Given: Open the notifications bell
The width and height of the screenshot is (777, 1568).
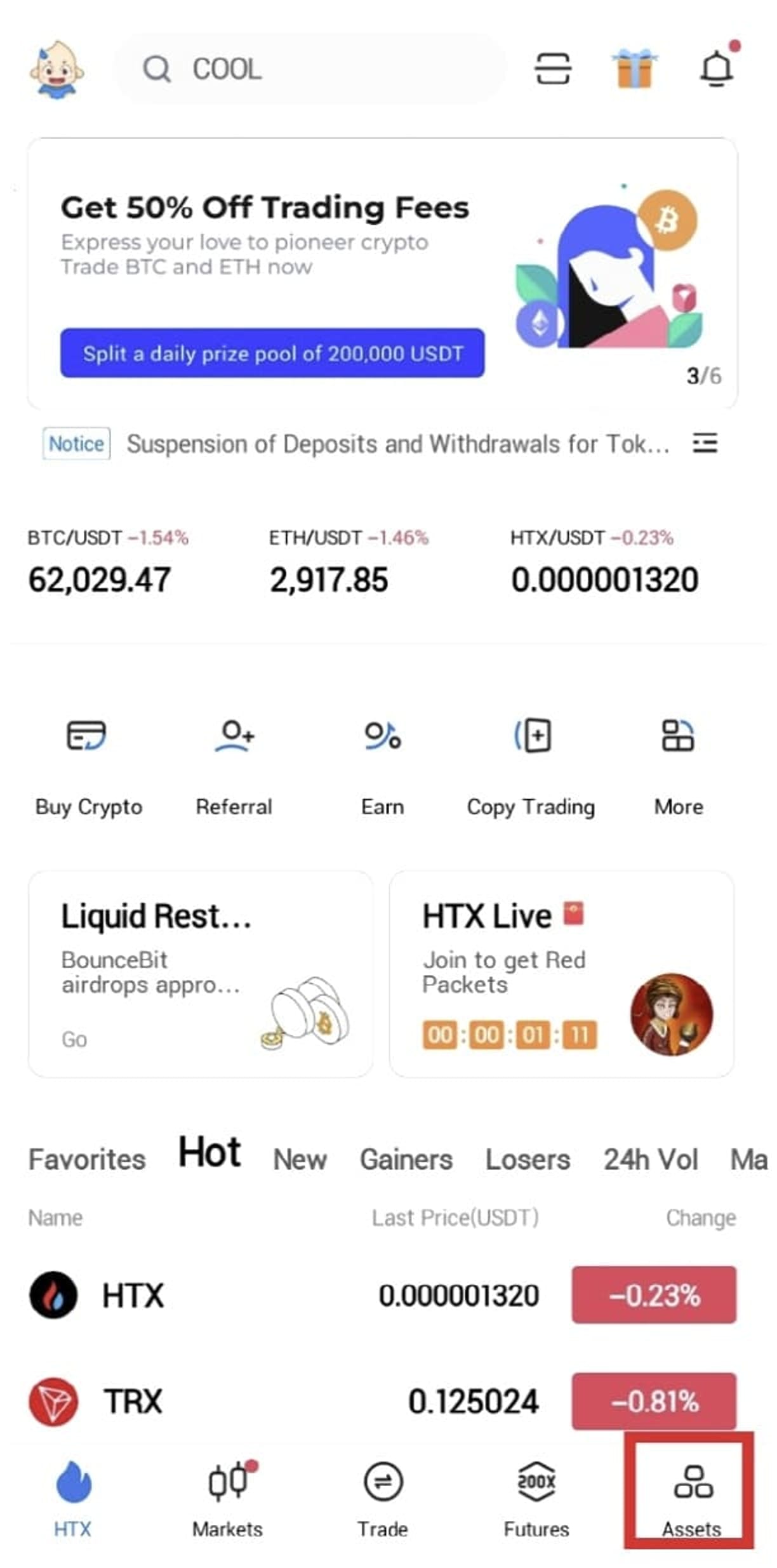Looking at the screenshot, I should pos(717,69).
